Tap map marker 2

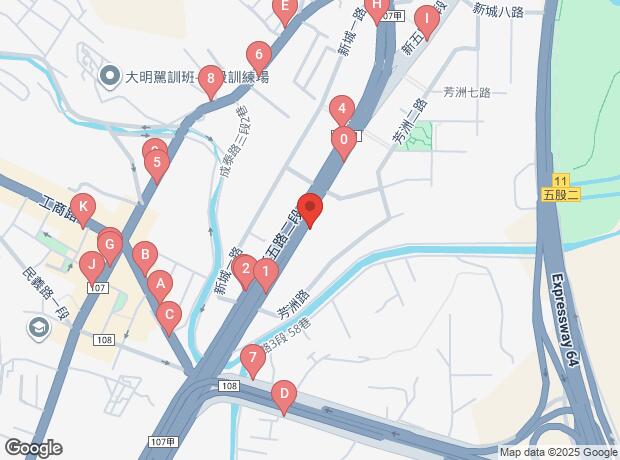click(244, 268)
